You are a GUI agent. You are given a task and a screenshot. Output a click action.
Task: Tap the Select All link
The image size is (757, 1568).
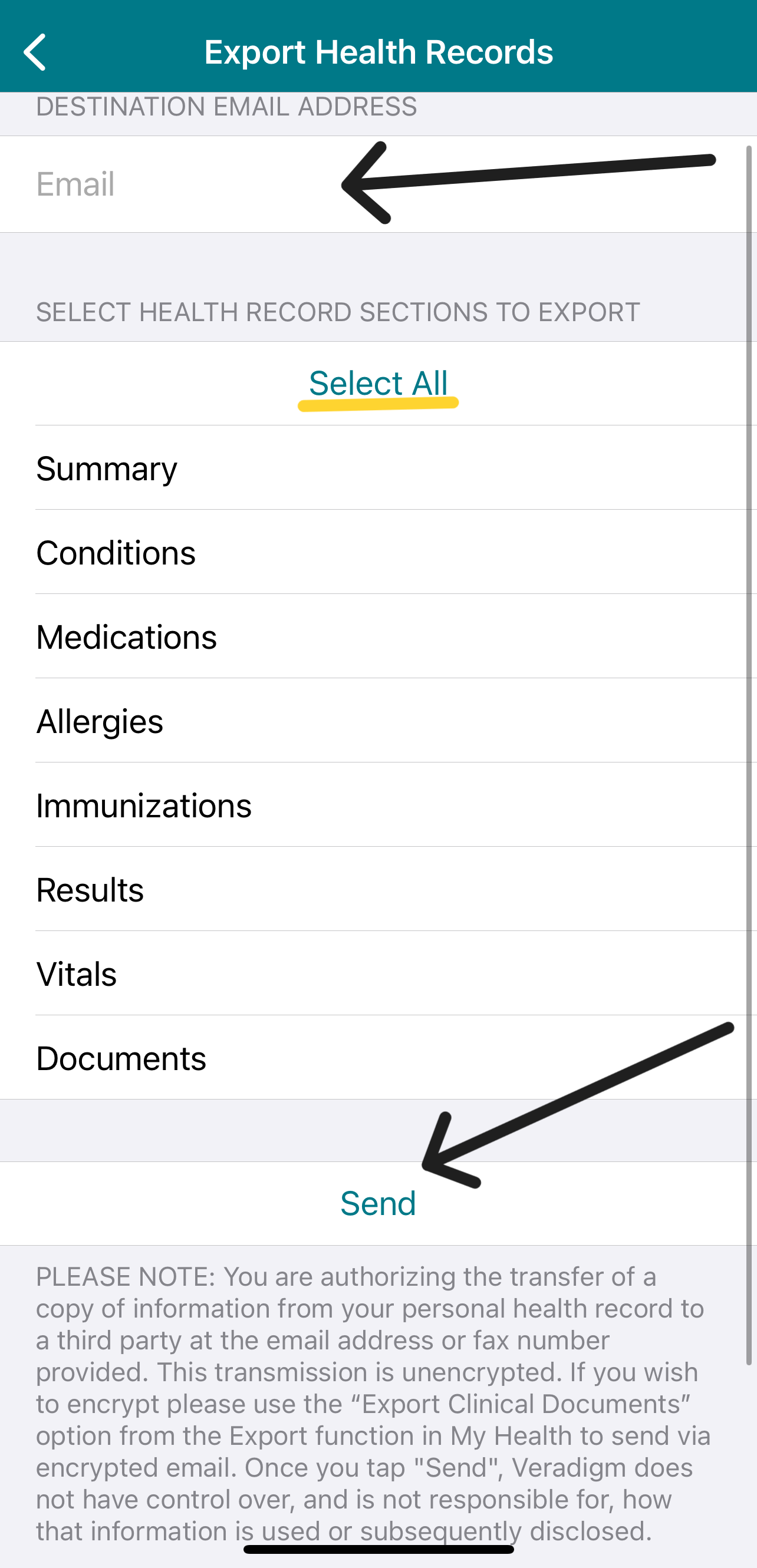pos(378,382)
